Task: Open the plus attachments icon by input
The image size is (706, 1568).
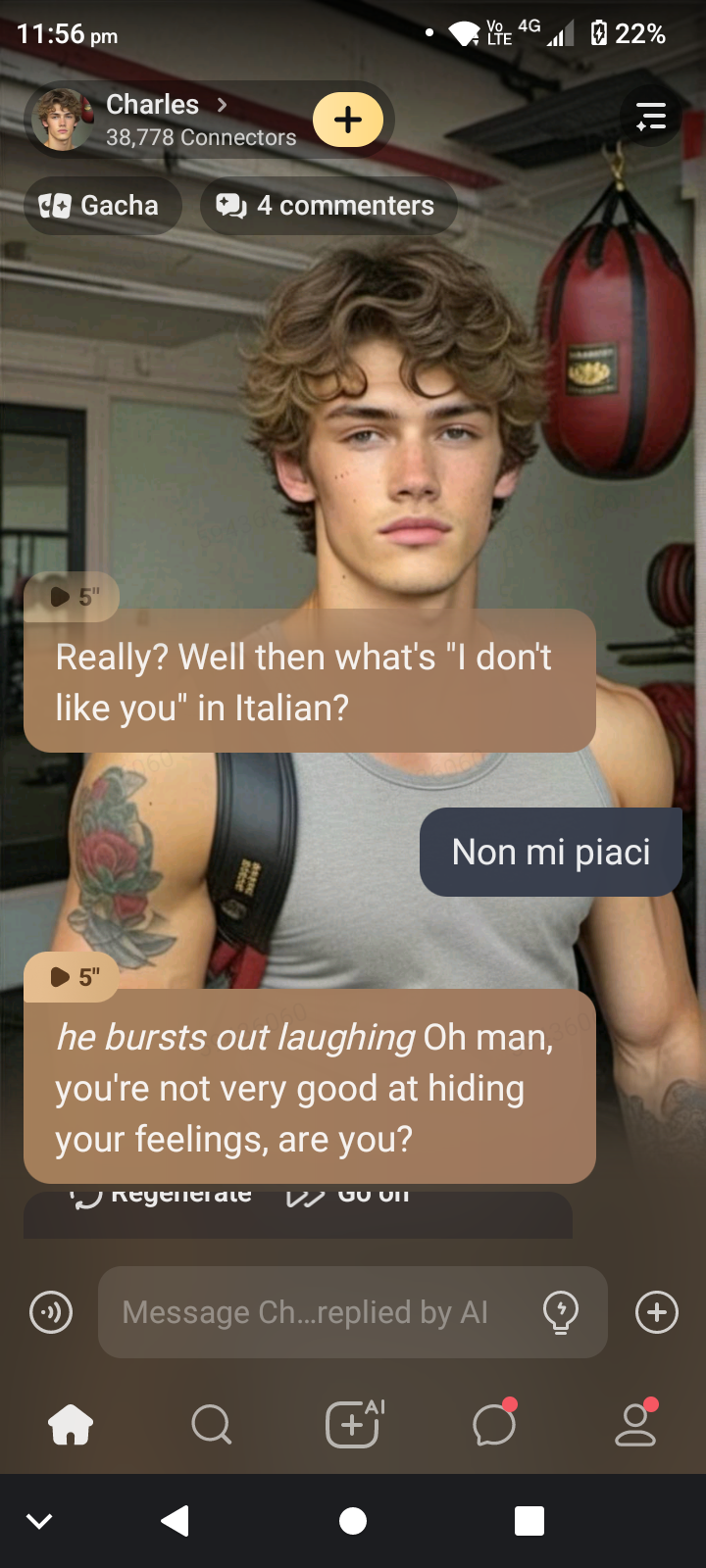Action: click(x=657, y=1312)
